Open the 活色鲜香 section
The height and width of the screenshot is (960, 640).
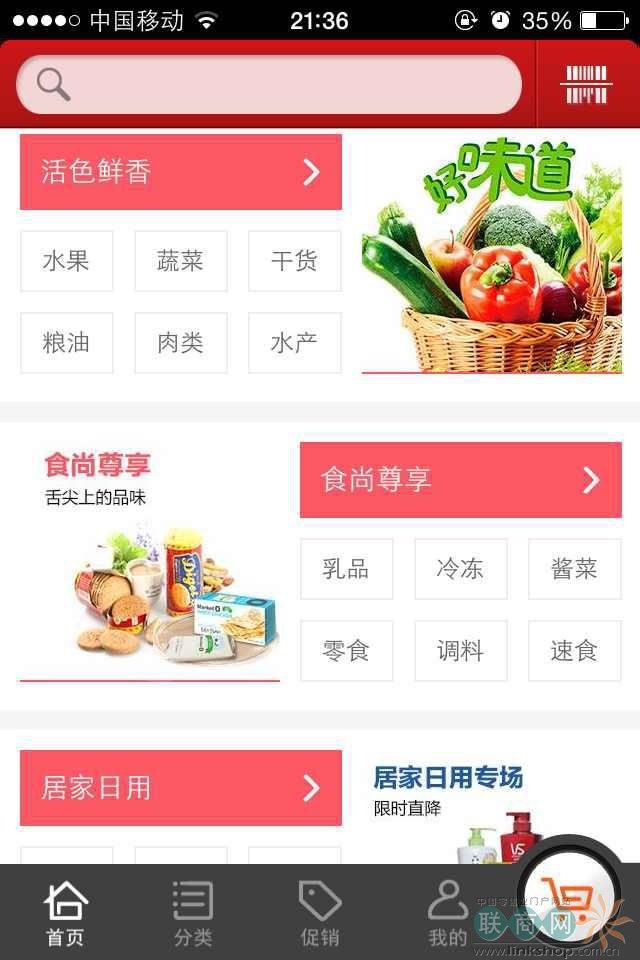pos(181,172)
